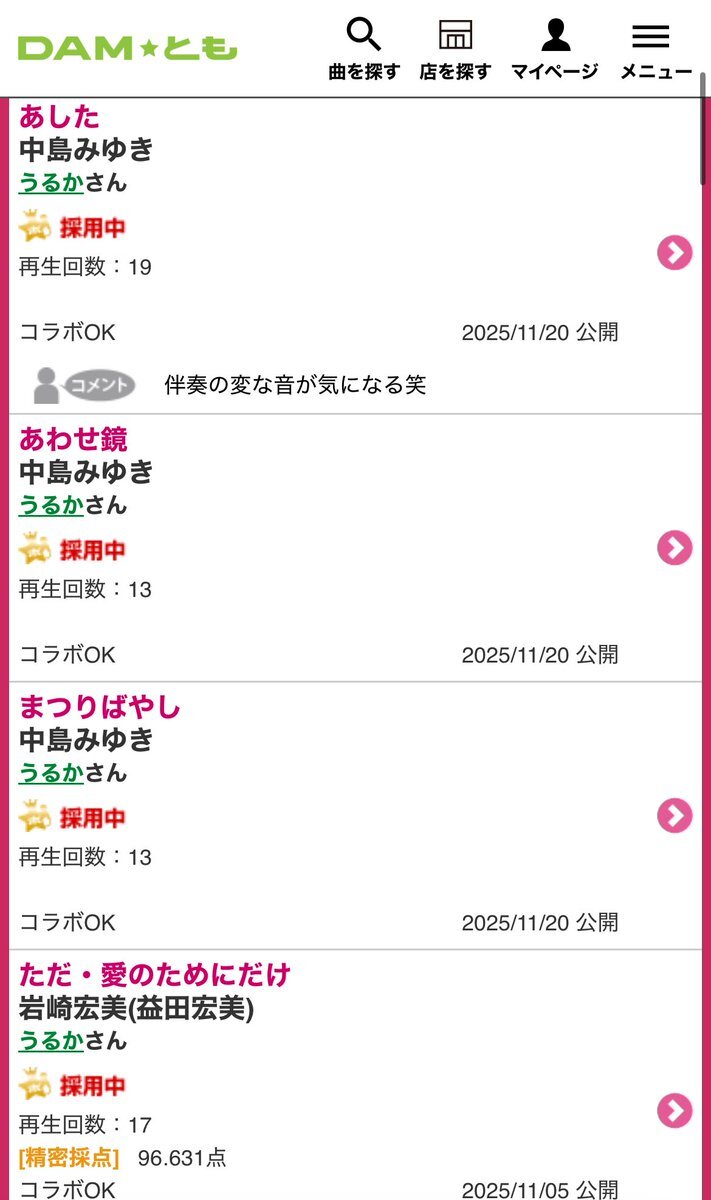Tap the pink arrow for あした

675,253
